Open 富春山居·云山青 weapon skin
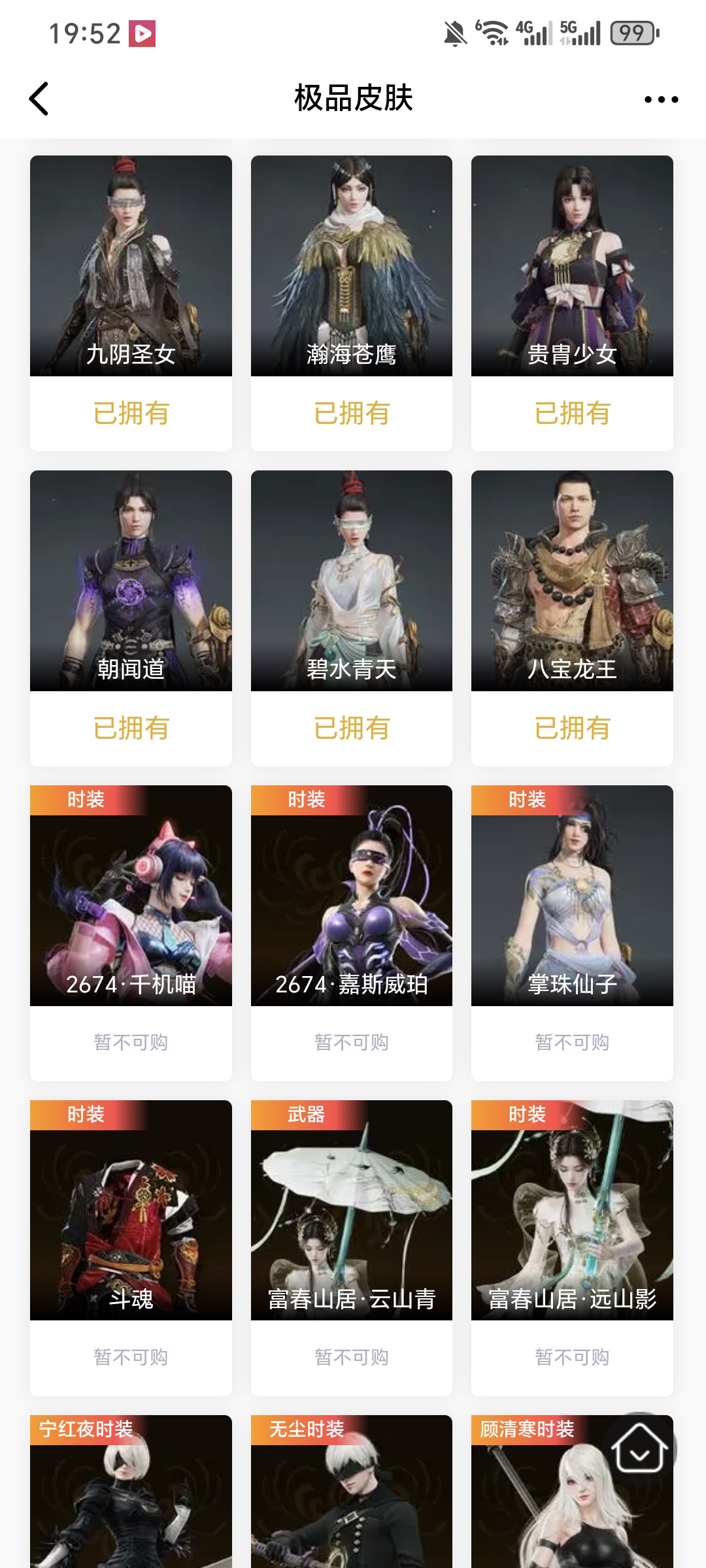 point(352,1211)
